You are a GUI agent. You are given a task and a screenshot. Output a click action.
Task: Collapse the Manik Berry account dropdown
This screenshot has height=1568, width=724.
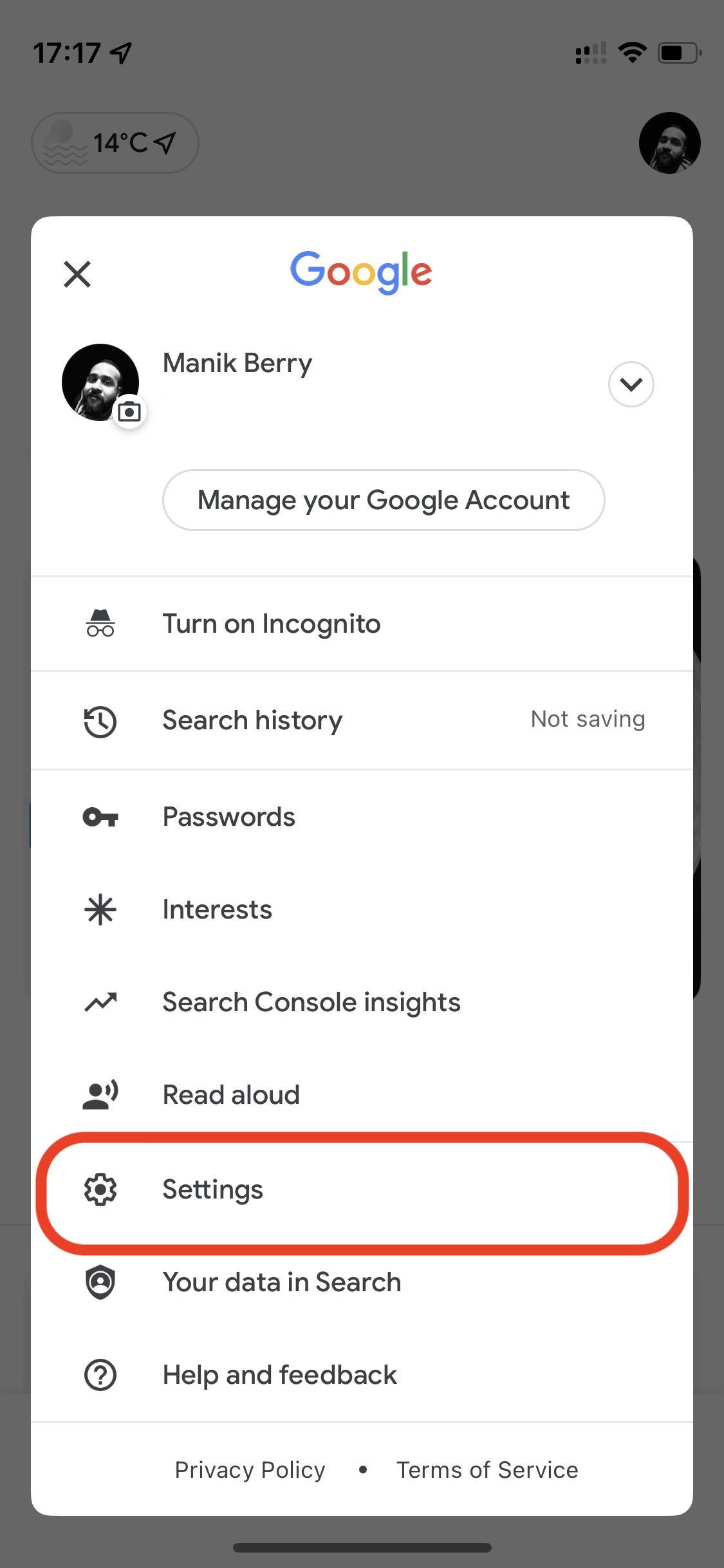pos(631,384)
